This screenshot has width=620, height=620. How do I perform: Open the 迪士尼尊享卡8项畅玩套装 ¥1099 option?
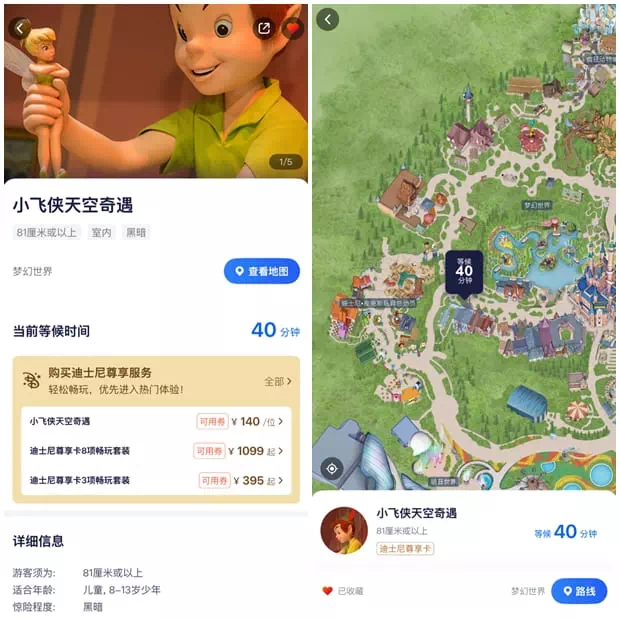[155, 451]
